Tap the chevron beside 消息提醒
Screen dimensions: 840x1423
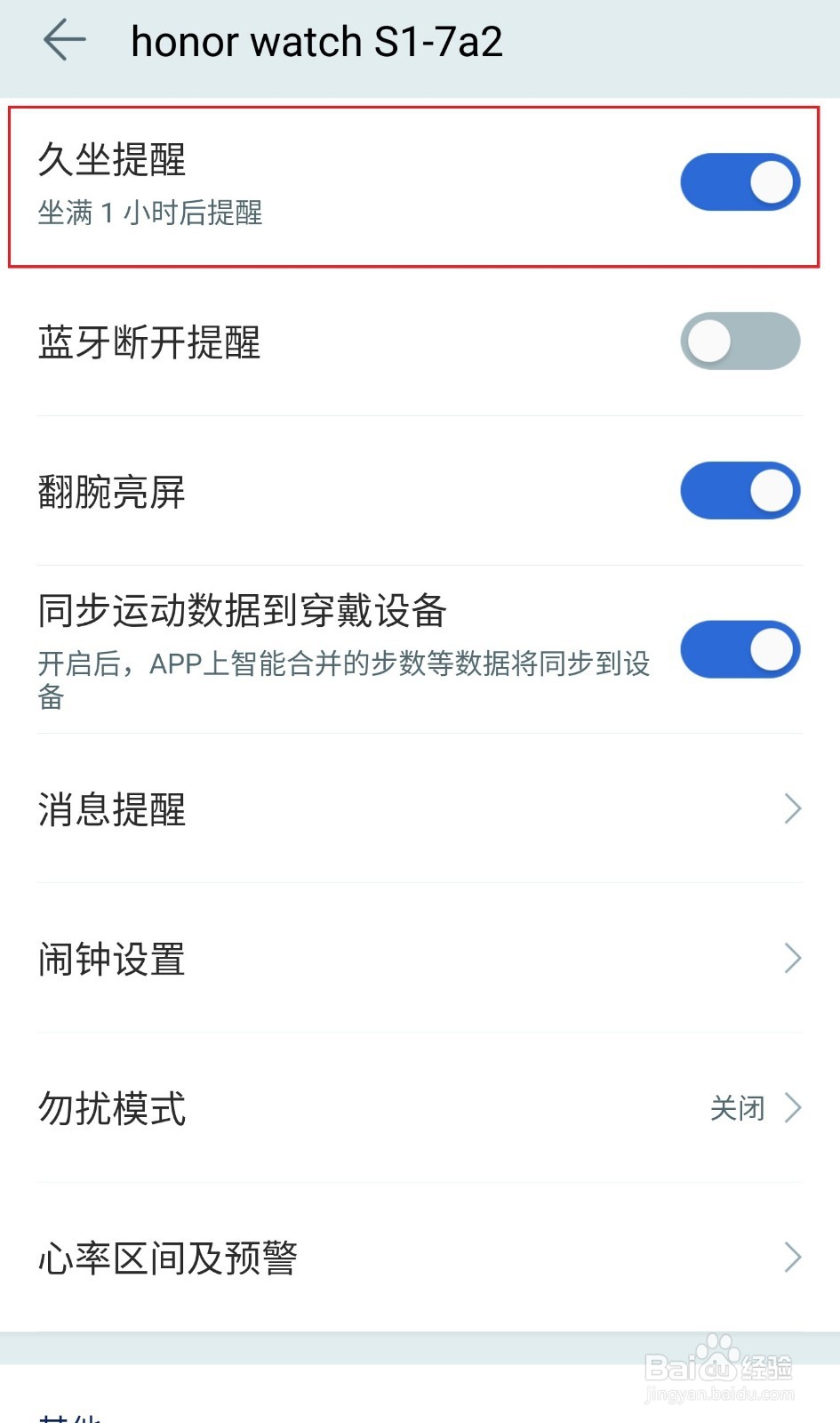pyautogui.click(x=792, y=809)
